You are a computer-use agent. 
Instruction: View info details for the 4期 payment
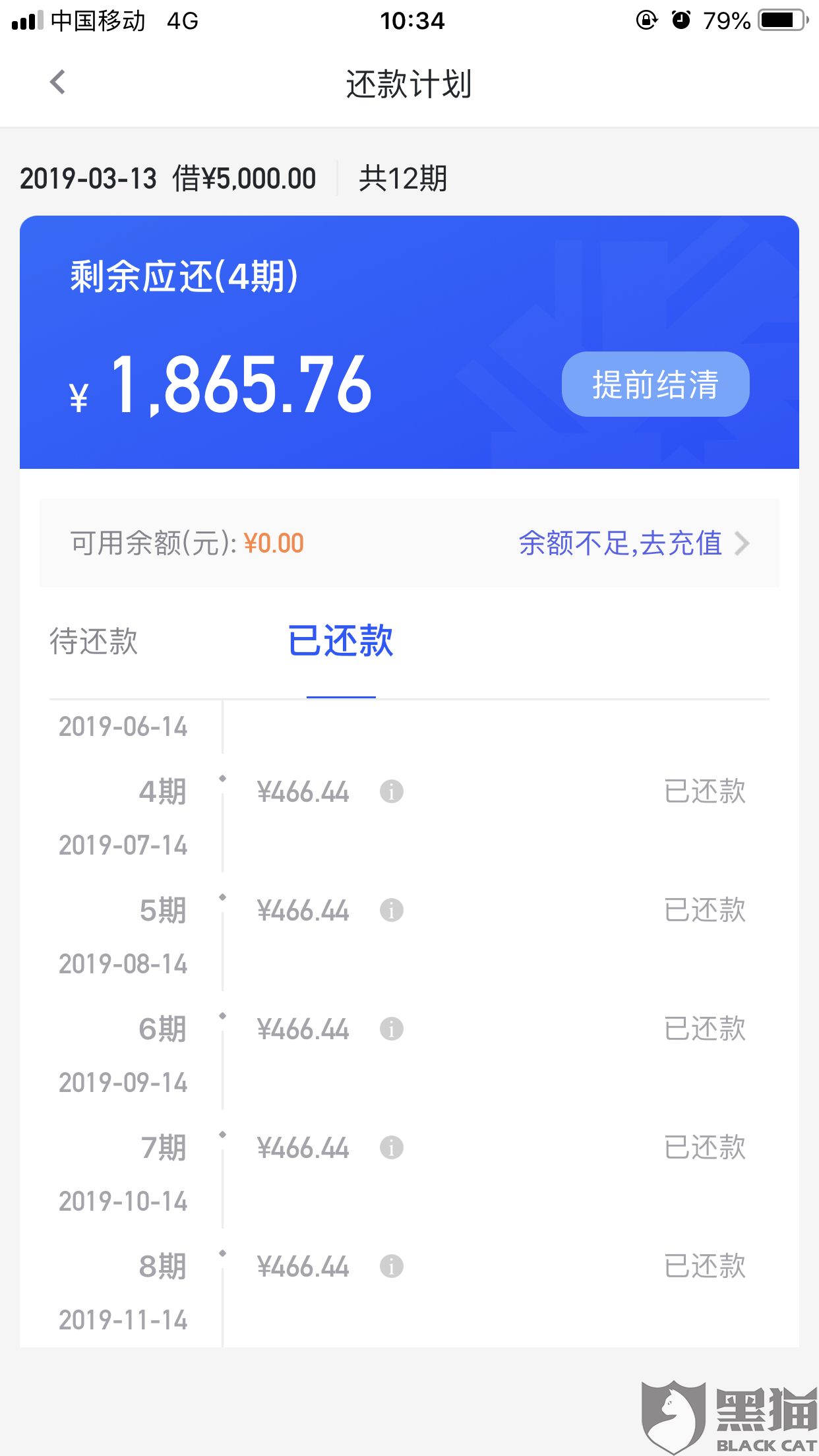[x=392, y=791]
